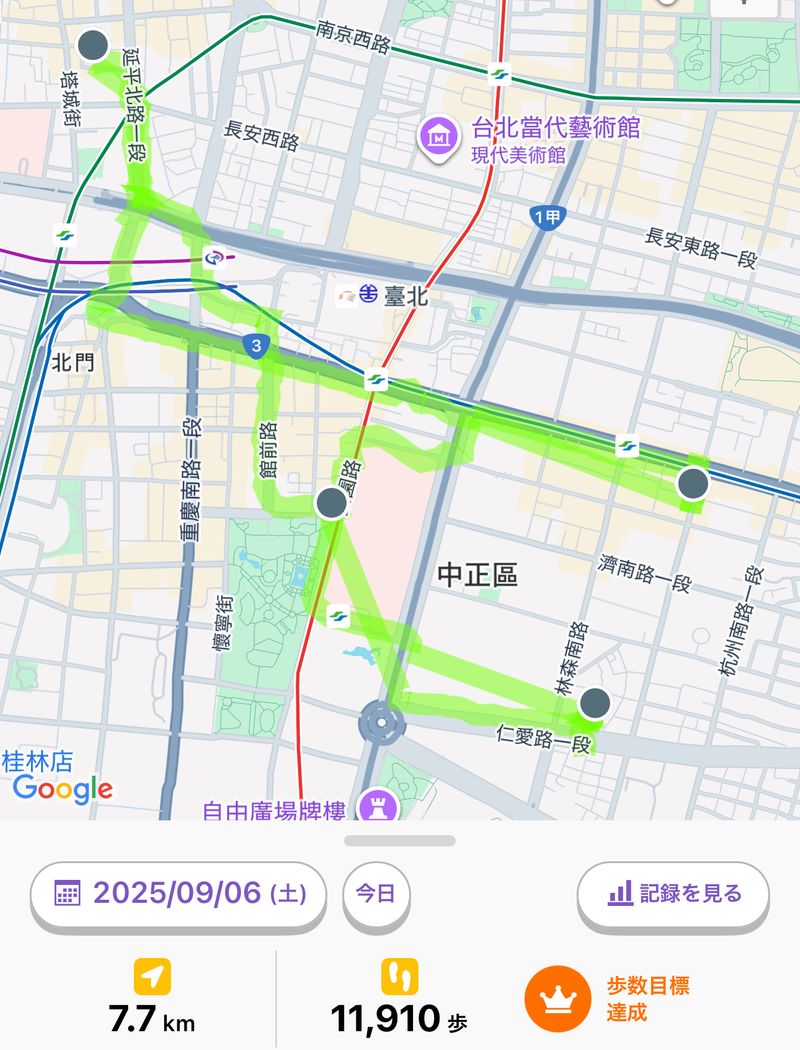Tap the gray stop marker beside 林森南路

tap(595, 702)
